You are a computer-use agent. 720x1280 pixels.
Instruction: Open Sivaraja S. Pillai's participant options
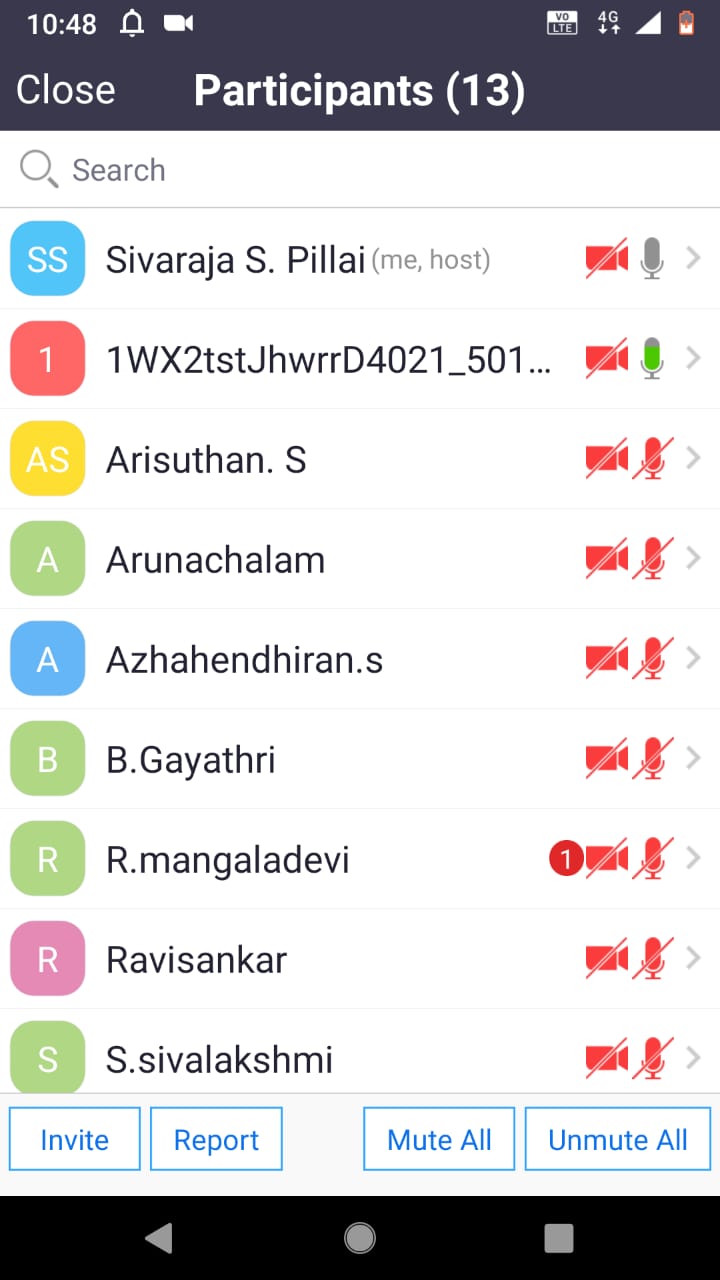coord(360,259)
